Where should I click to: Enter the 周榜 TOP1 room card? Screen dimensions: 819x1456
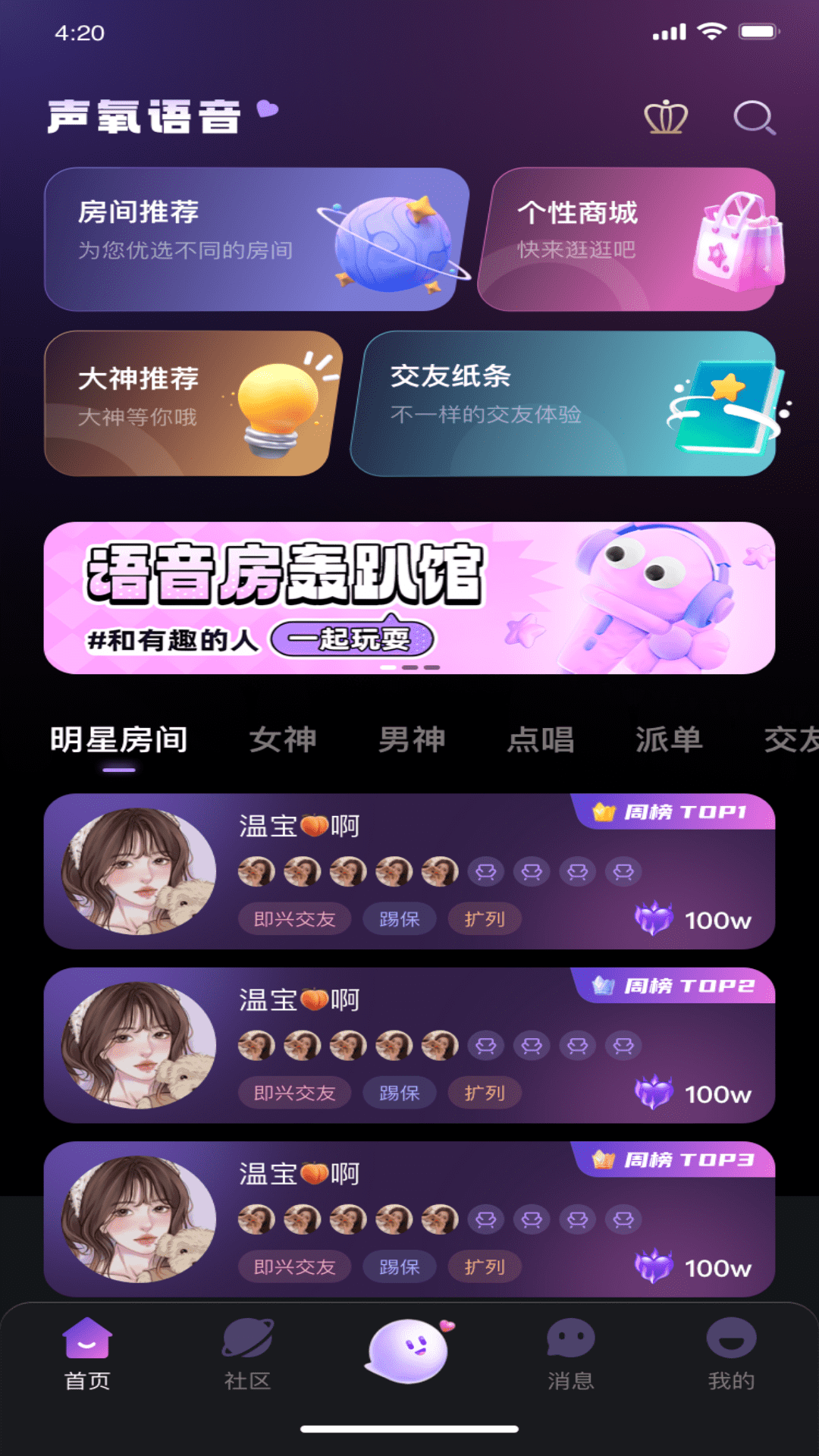point(409,872)
